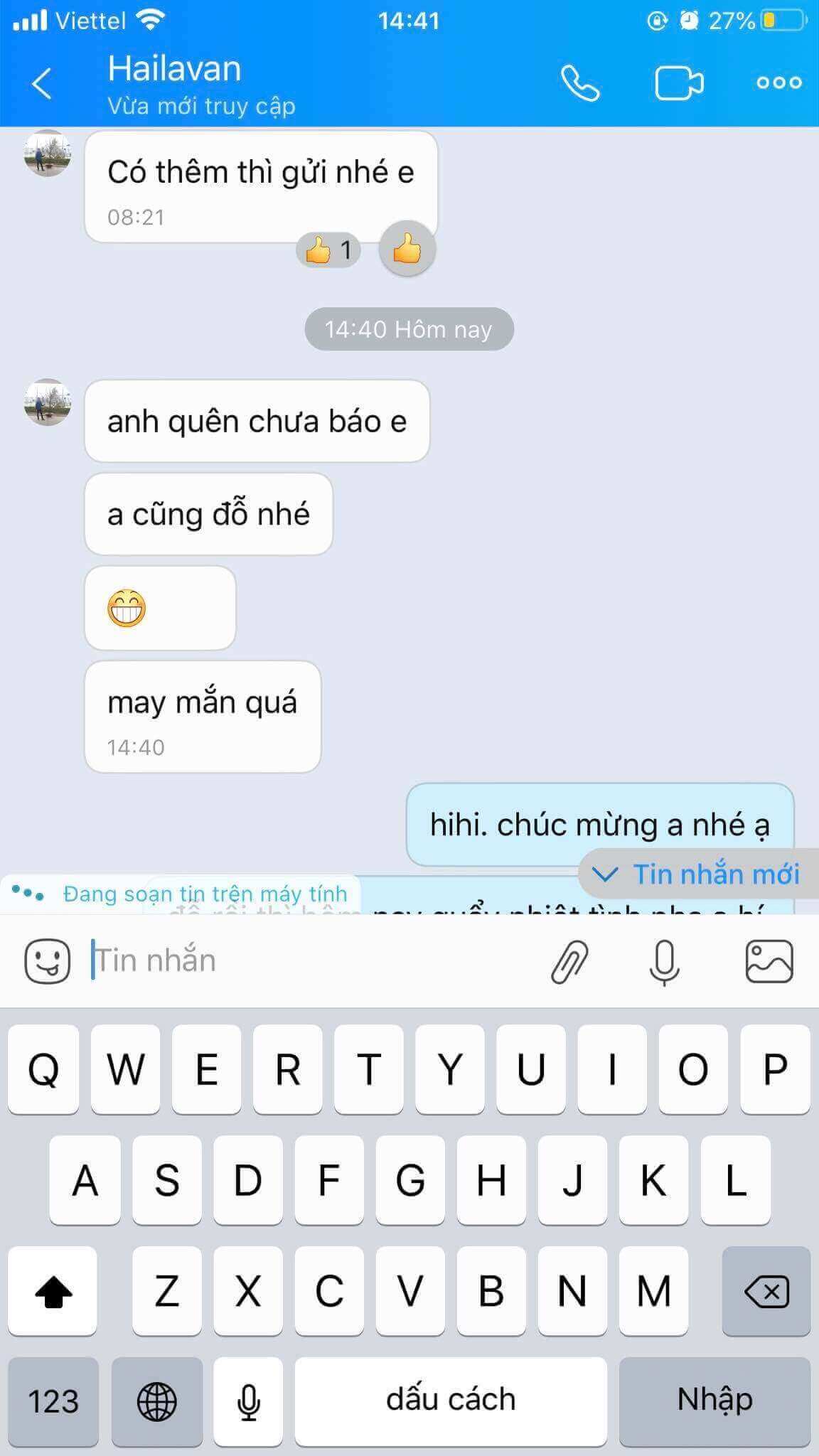Image resolution: width=819 pixels, height=1456 pixels.
Task: Open the sticker and emoji picker
Action: point(48,961)
